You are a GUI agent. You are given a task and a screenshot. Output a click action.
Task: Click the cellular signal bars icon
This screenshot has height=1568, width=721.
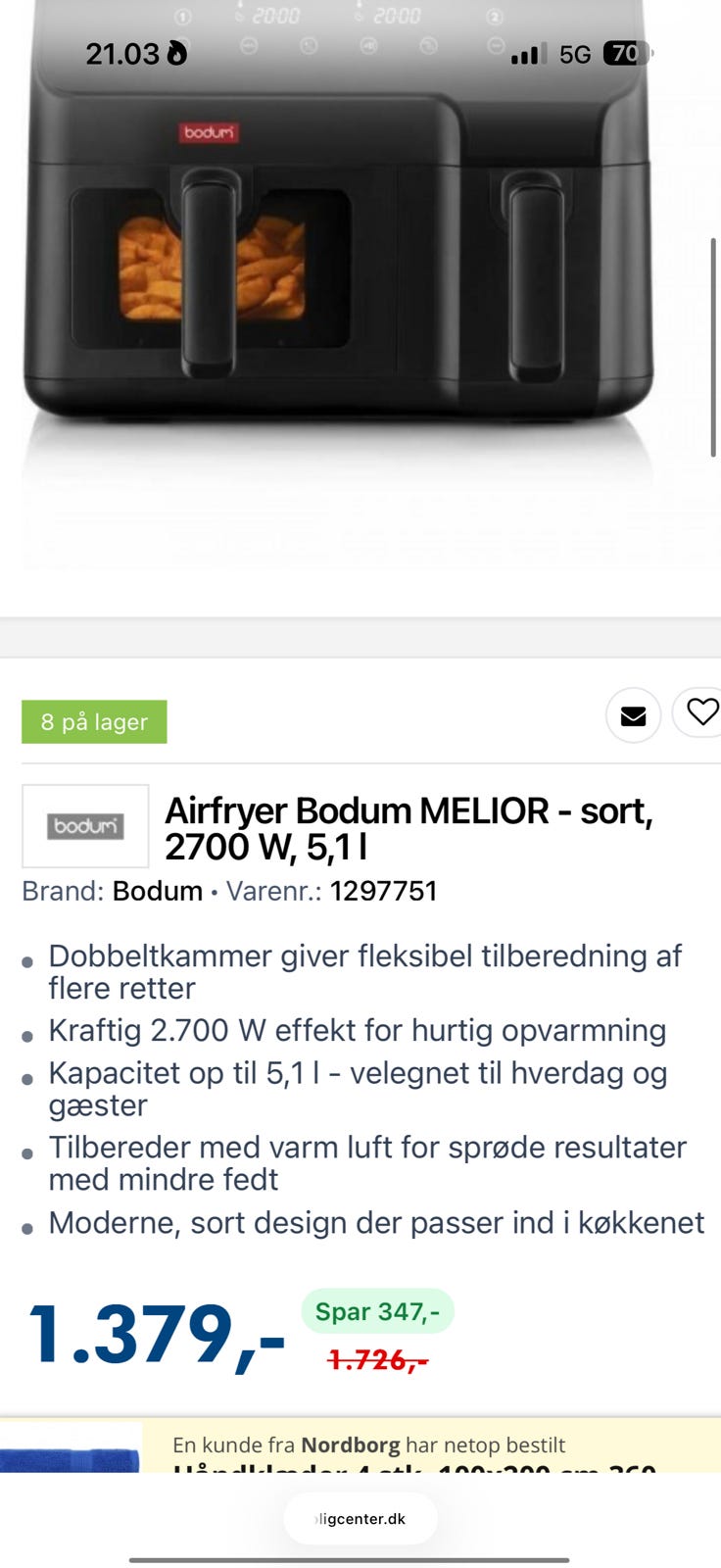526,54
